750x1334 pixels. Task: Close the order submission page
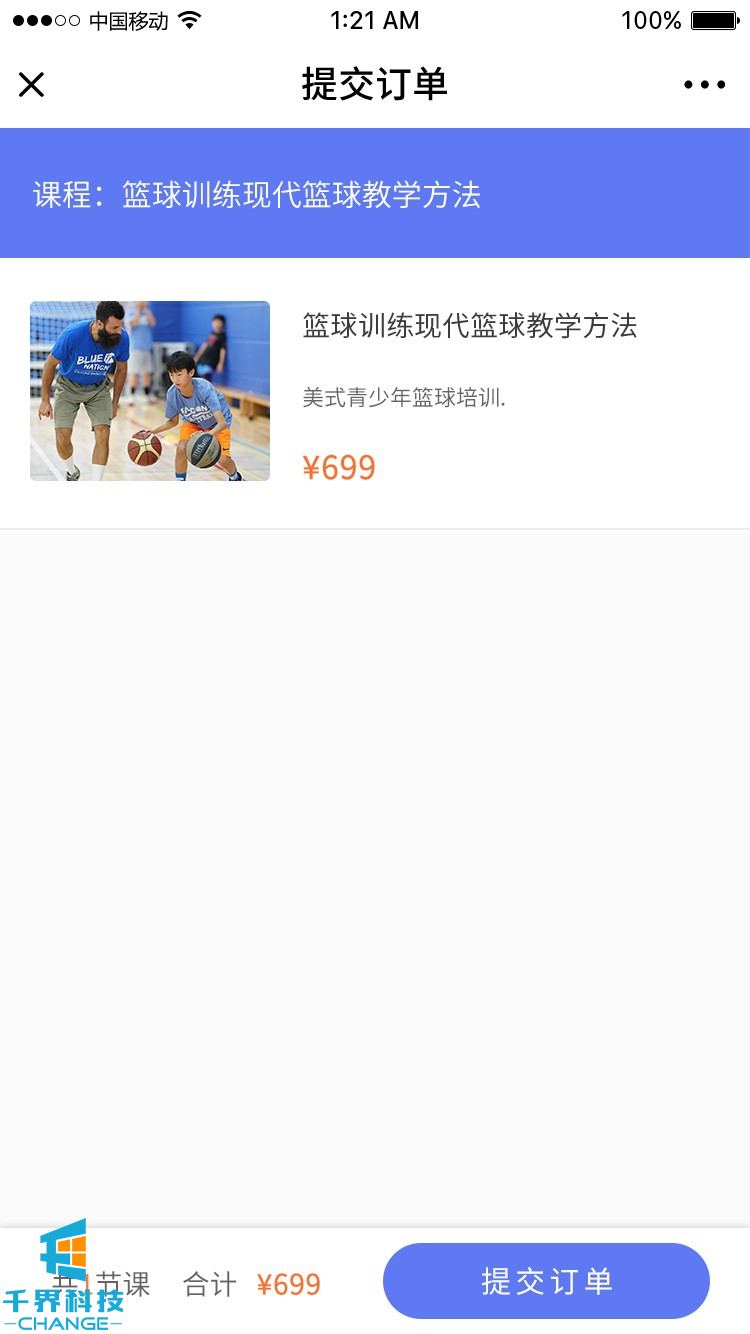click(x=32, y=85)
